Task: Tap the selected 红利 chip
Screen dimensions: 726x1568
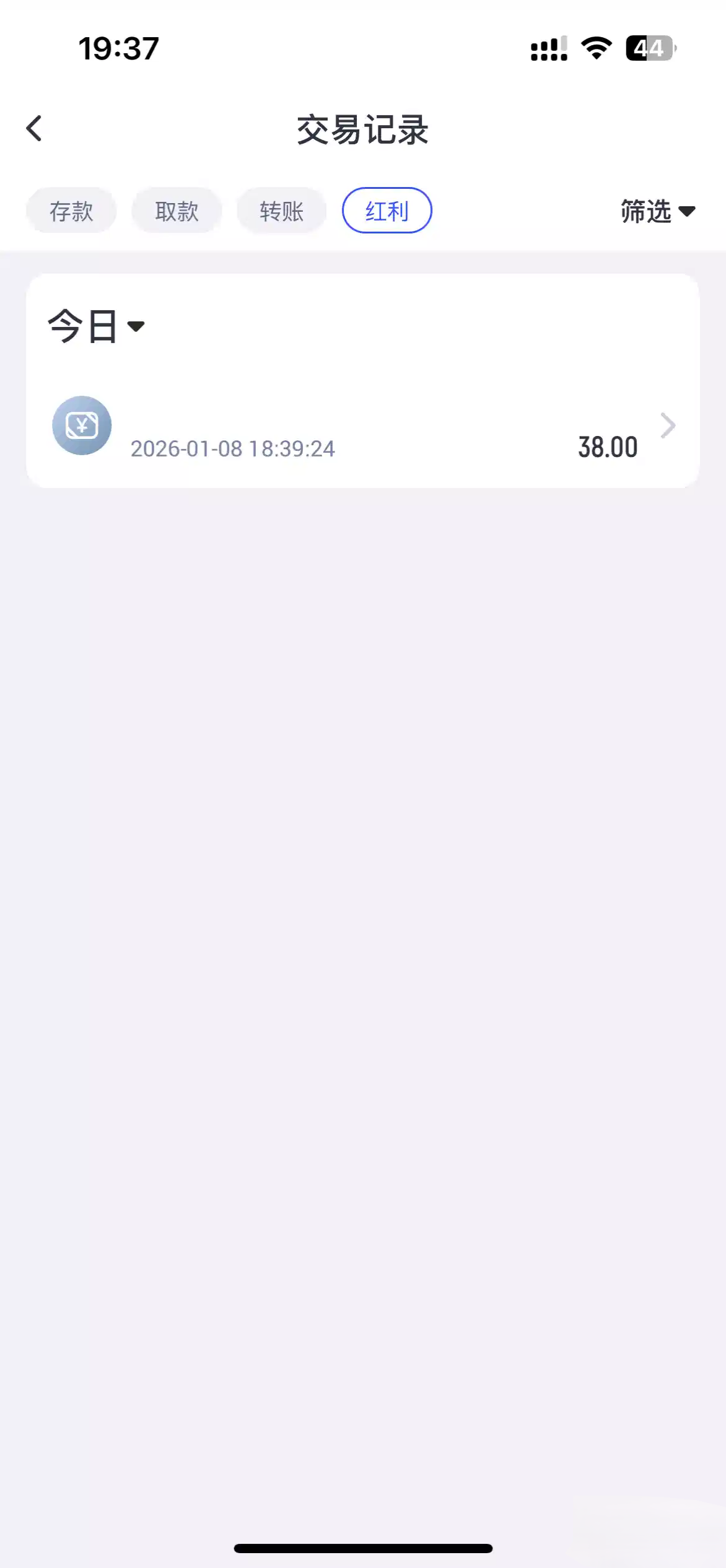Action: click(x=387, y=211)
